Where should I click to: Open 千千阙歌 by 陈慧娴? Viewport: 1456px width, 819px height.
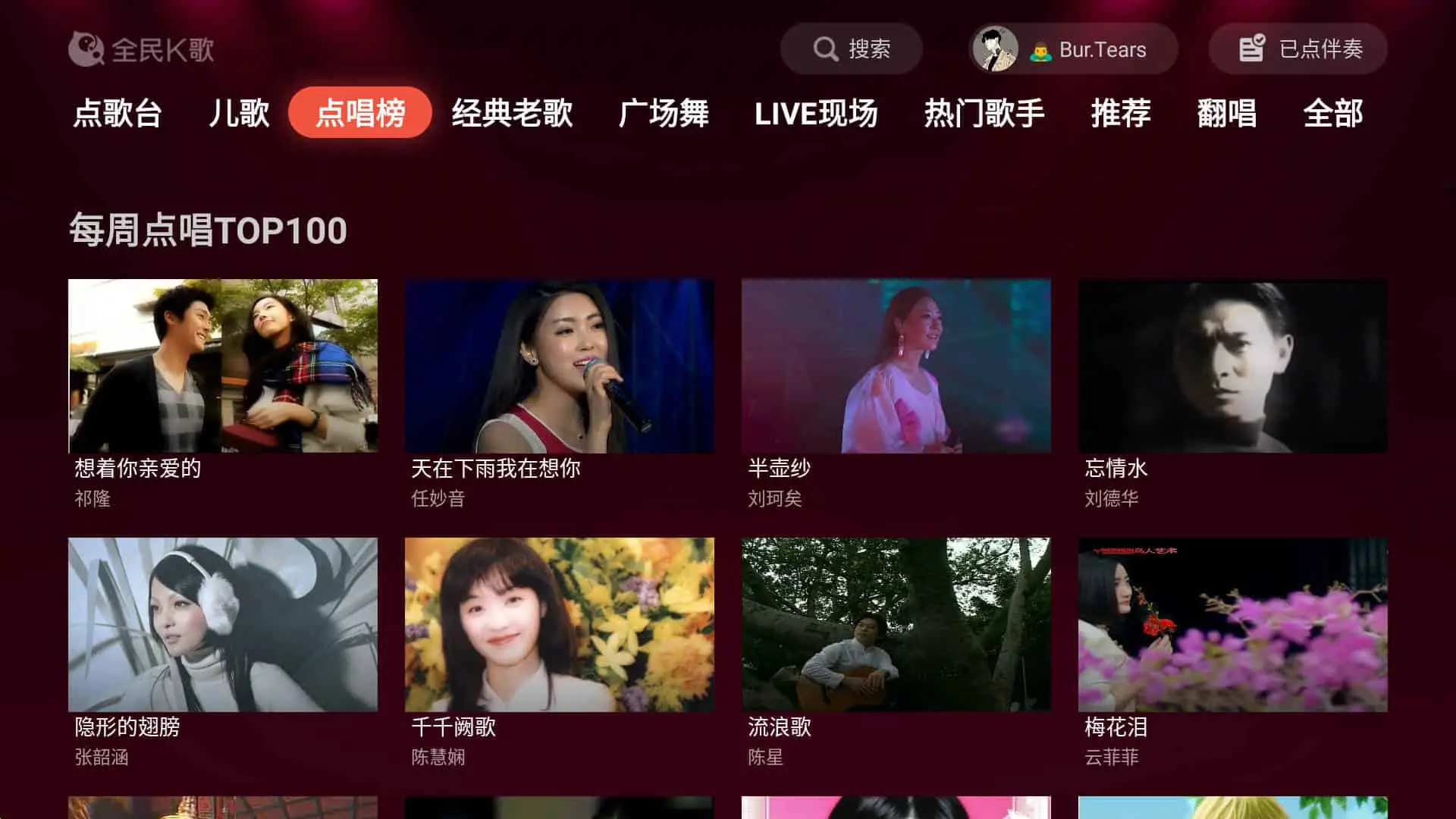click(x=560, y=625)
